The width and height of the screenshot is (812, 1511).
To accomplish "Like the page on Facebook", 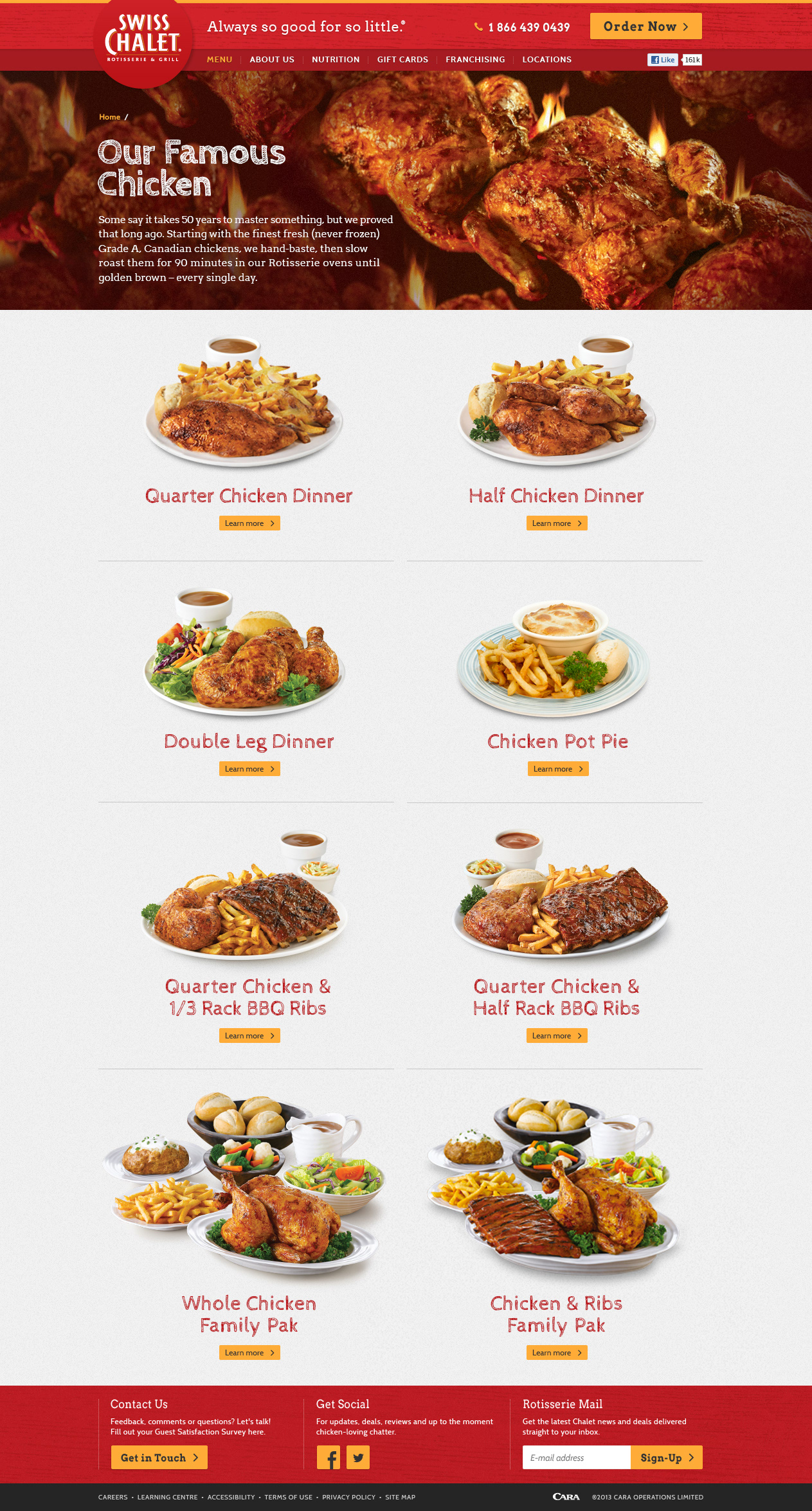I will (x=662, y=60).
